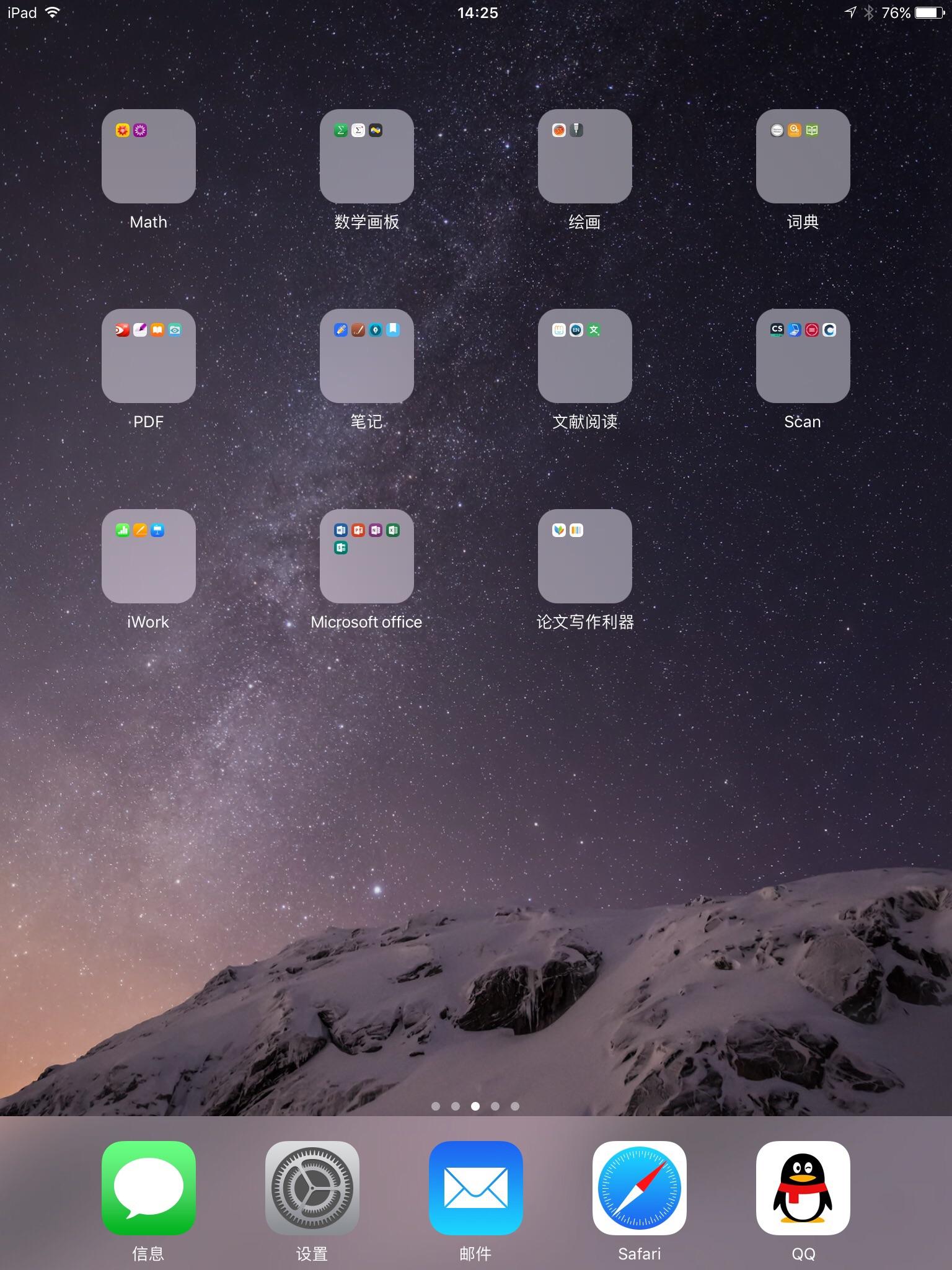Open the iWork folder
This screenshot has height=1270, width=952.
click(x=149, y=556)
